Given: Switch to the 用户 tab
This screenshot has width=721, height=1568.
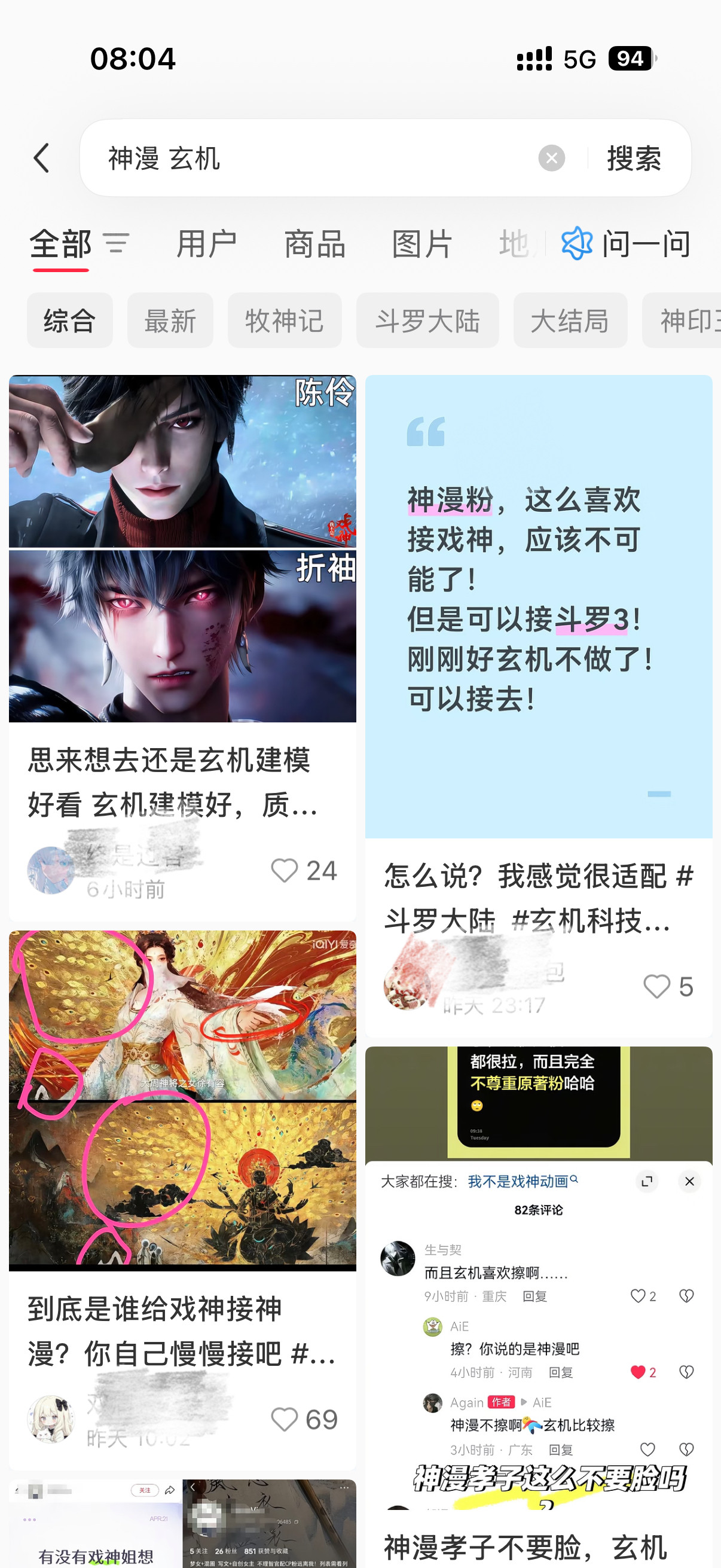Looking at the screenshot, I should (x=206, y=244).
